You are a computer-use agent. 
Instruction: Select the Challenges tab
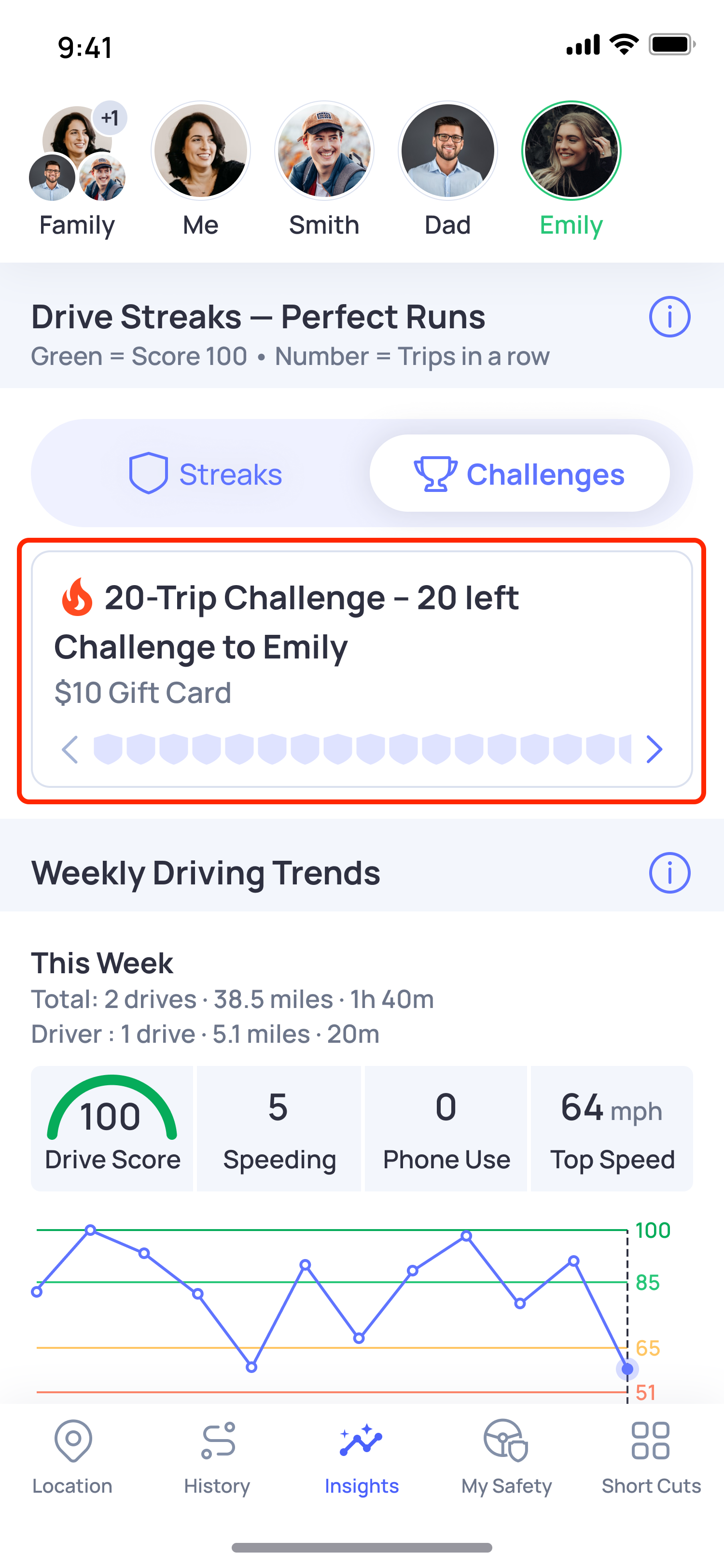pos(519,474)
